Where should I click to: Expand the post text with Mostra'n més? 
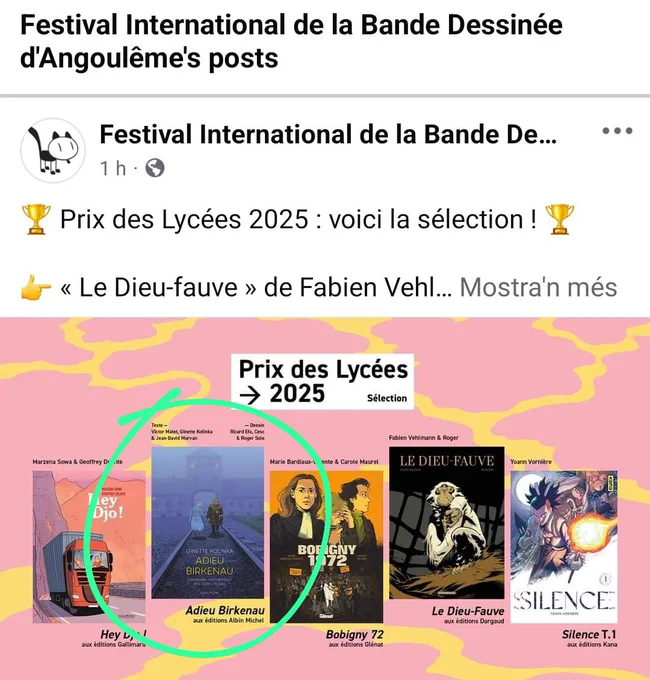tap(538, 288)
